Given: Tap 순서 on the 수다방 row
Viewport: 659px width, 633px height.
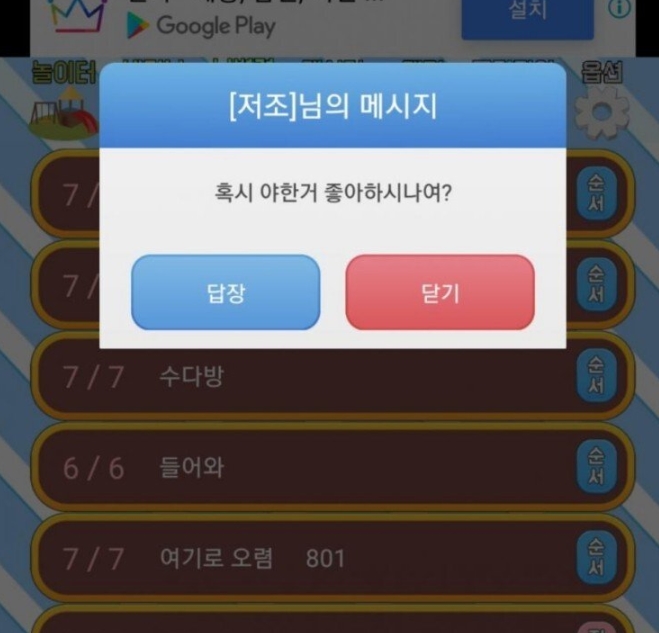Looking at the screenshot, I should (x=596, y=377).
